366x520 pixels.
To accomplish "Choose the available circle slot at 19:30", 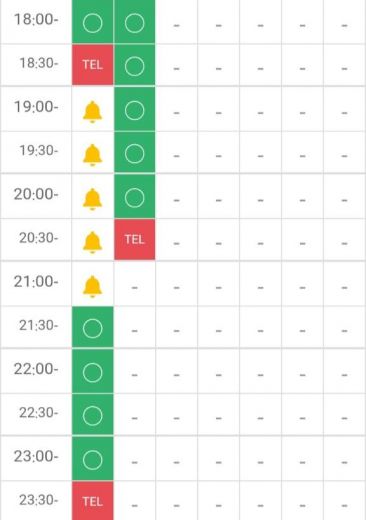I will tap(135, 153).
